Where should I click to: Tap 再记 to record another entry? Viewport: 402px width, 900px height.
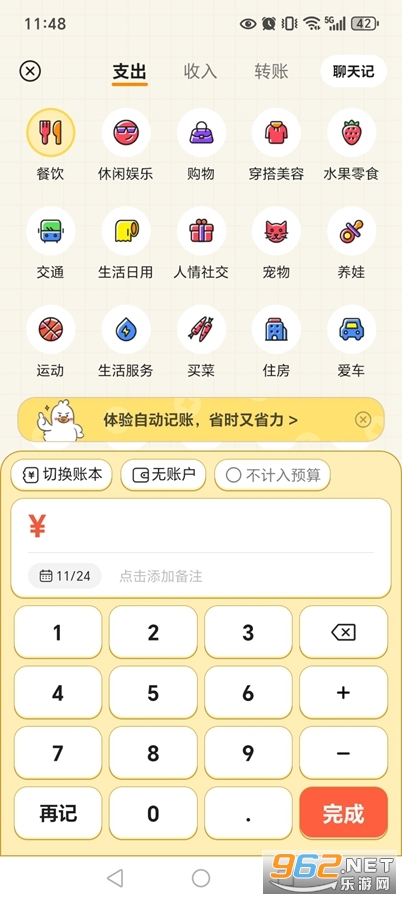pyautogui.click(x=58, y=813)
